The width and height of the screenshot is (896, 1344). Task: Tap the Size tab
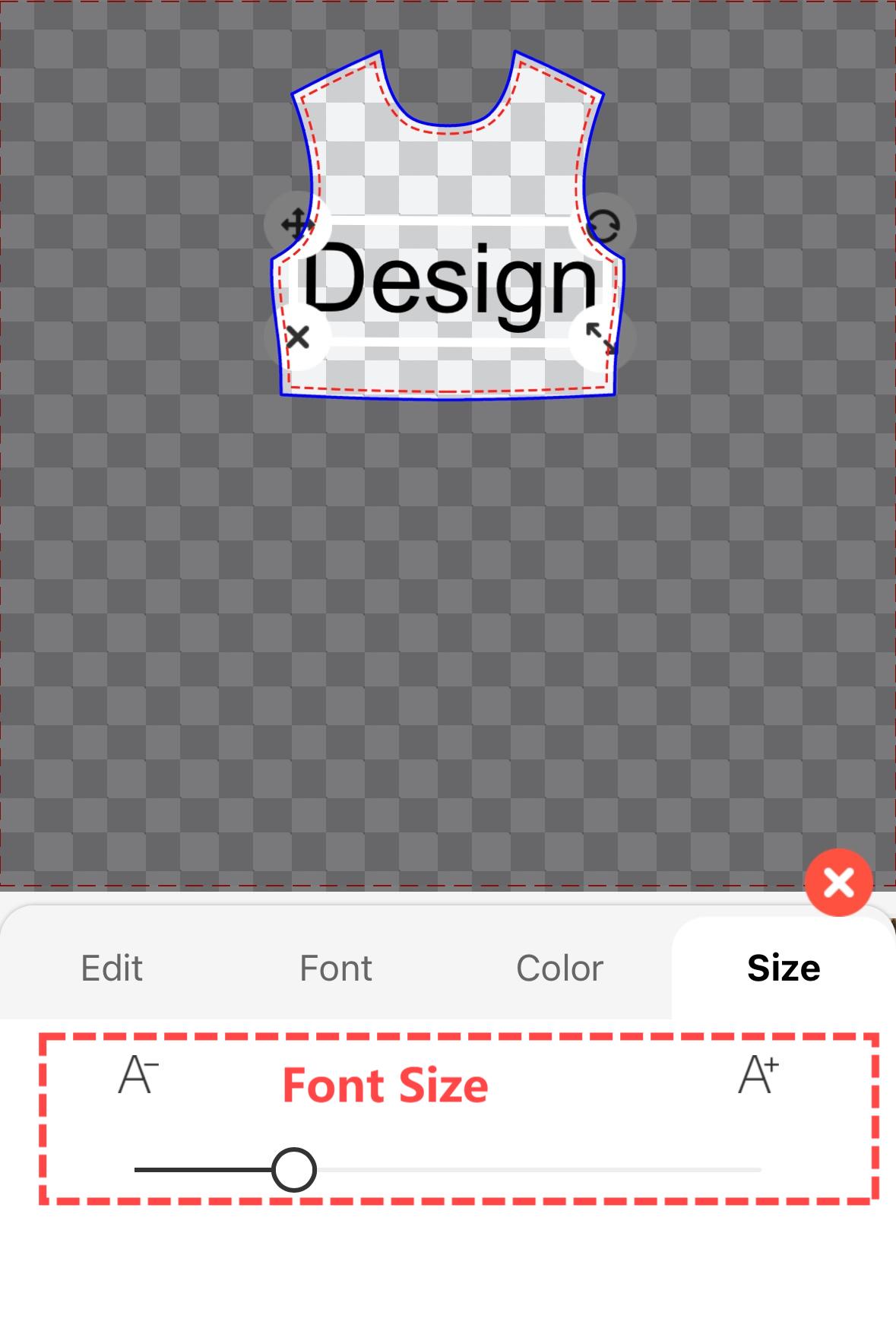click(784, 968)
